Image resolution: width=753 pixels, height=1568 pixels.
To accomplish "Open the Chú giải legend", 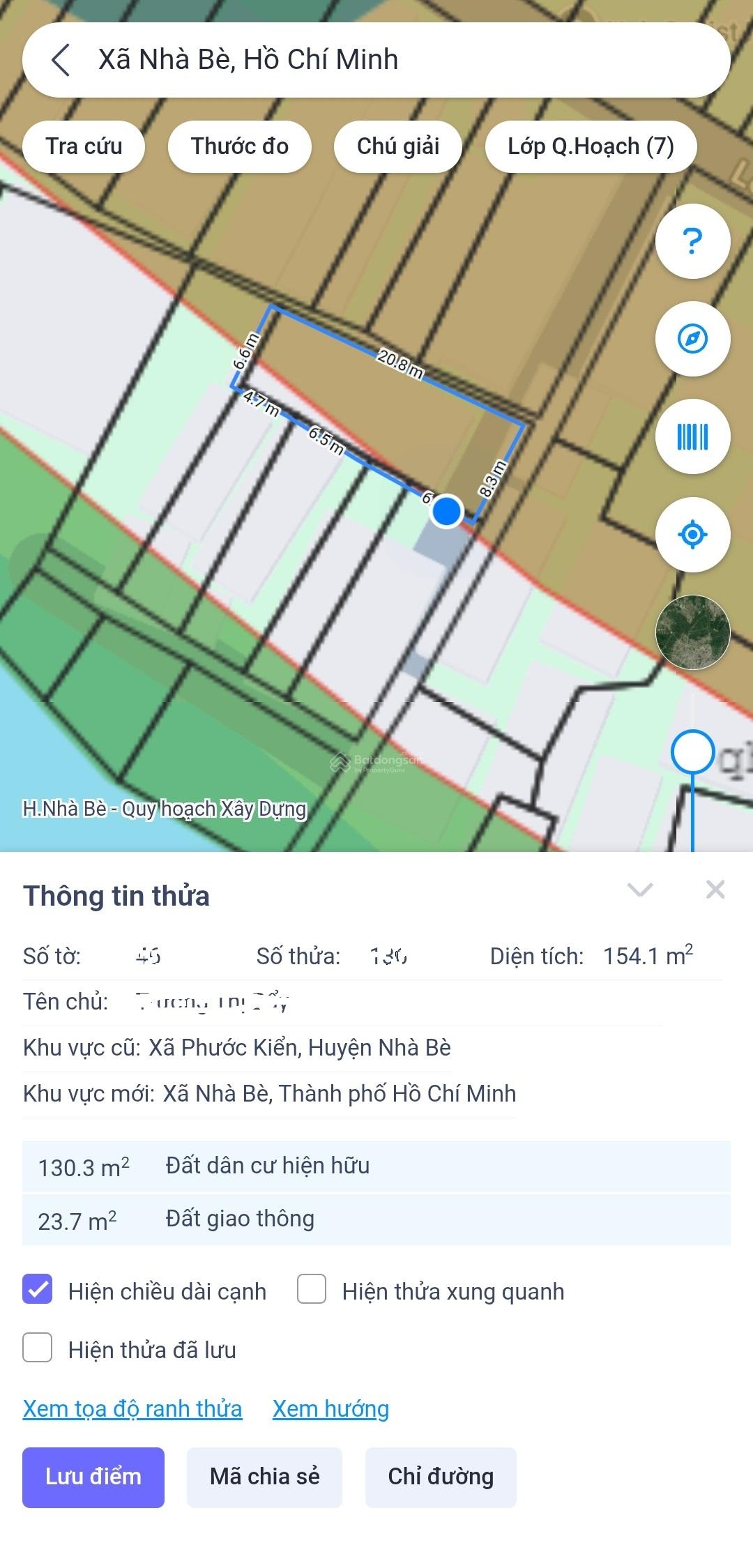I will click(x=397, y=146).
